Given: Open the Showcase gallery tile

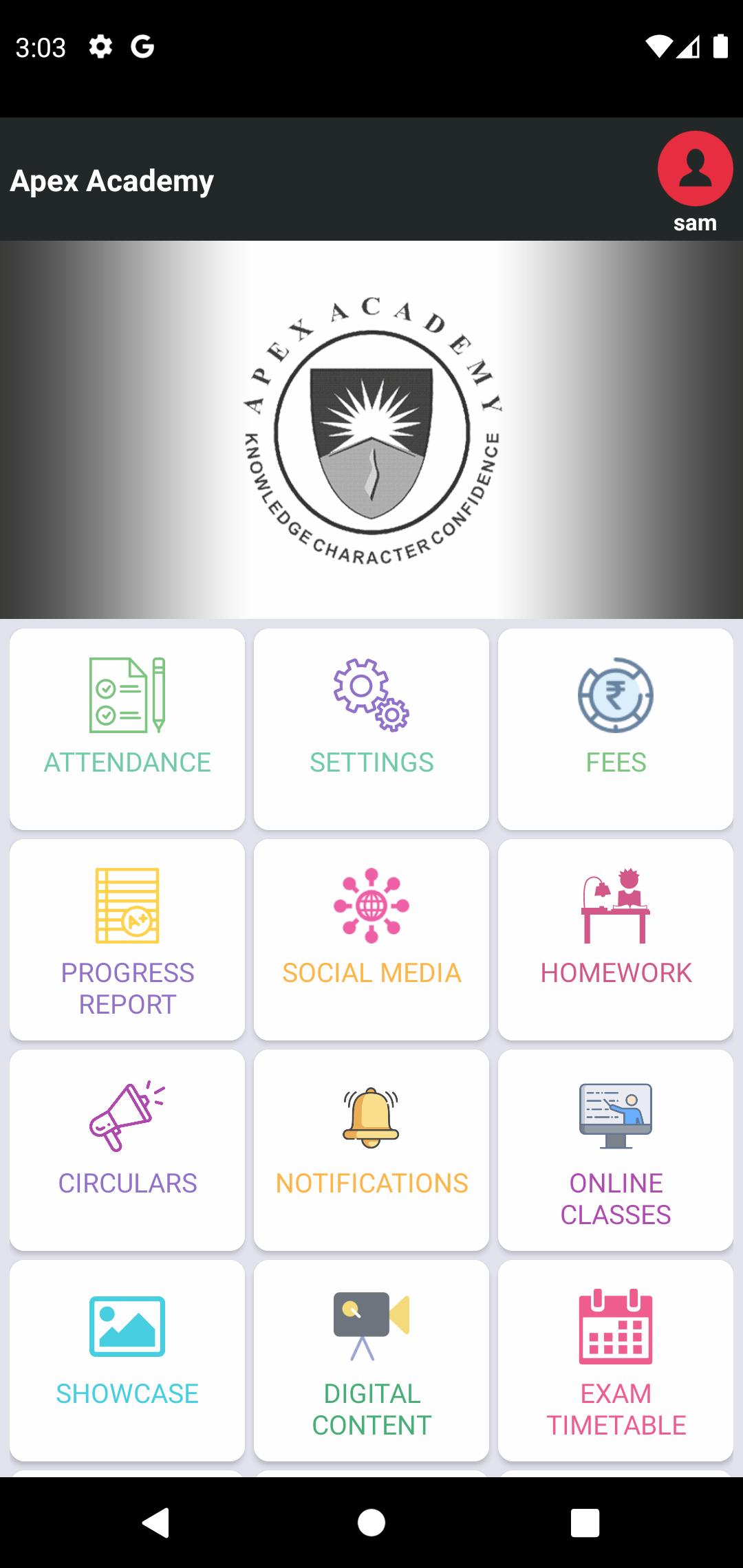Looking at the screenshot, I should coord(127,1360).
